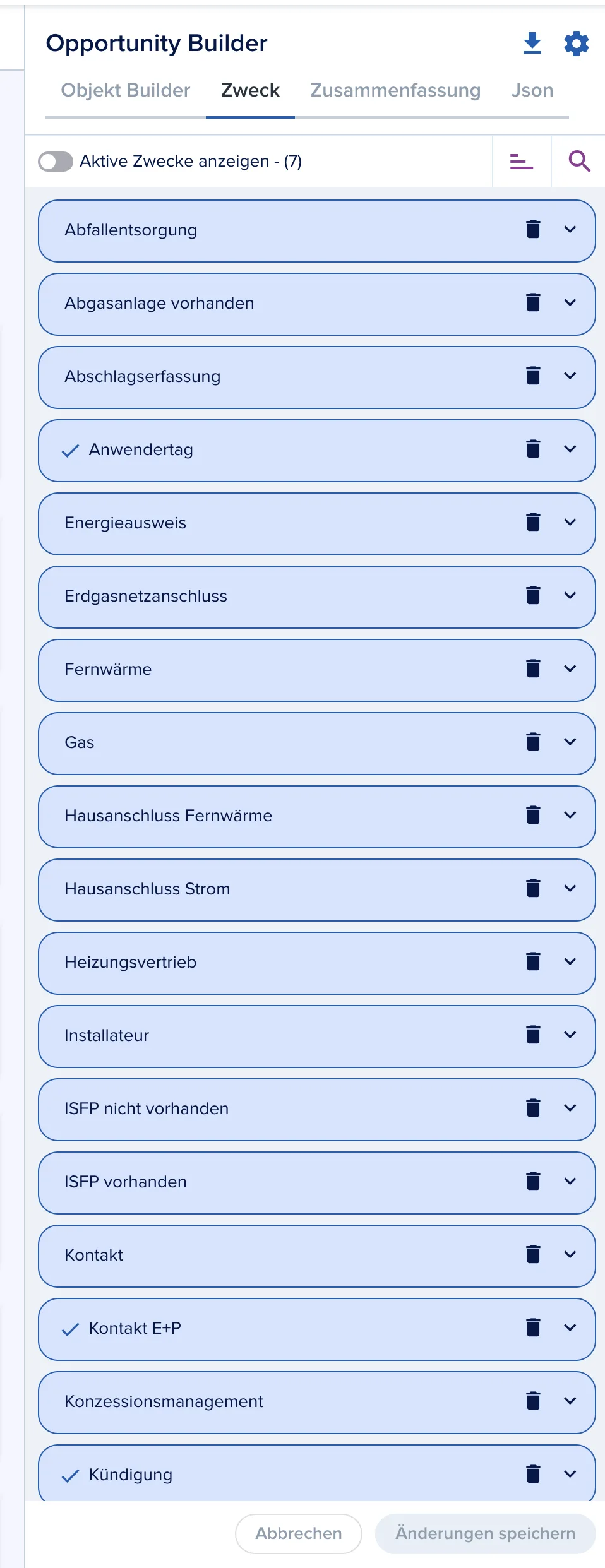This screenshot has width=605, height=1568.
Task: Open the Anwendertag row
Action: (317, 451)
